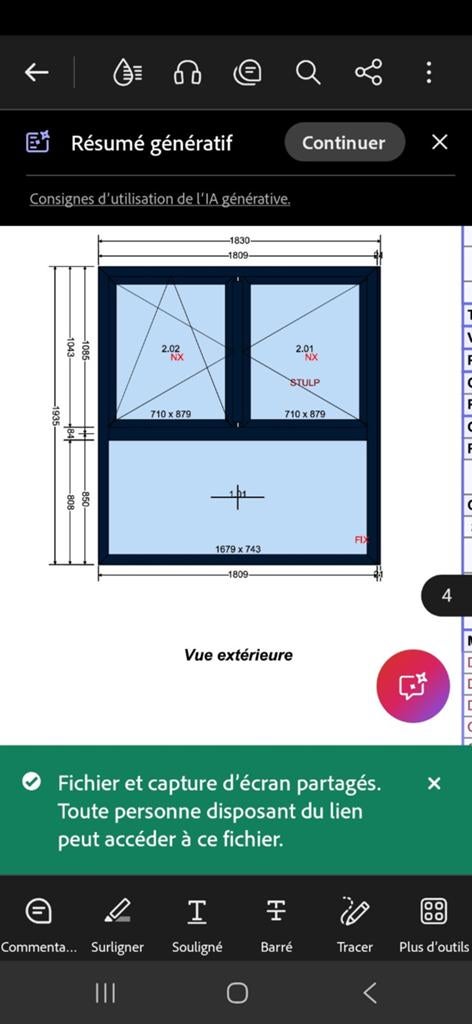Select the Commentaire tool
This screenshot has width=472, height=1024.
click(x=39, y=927)
